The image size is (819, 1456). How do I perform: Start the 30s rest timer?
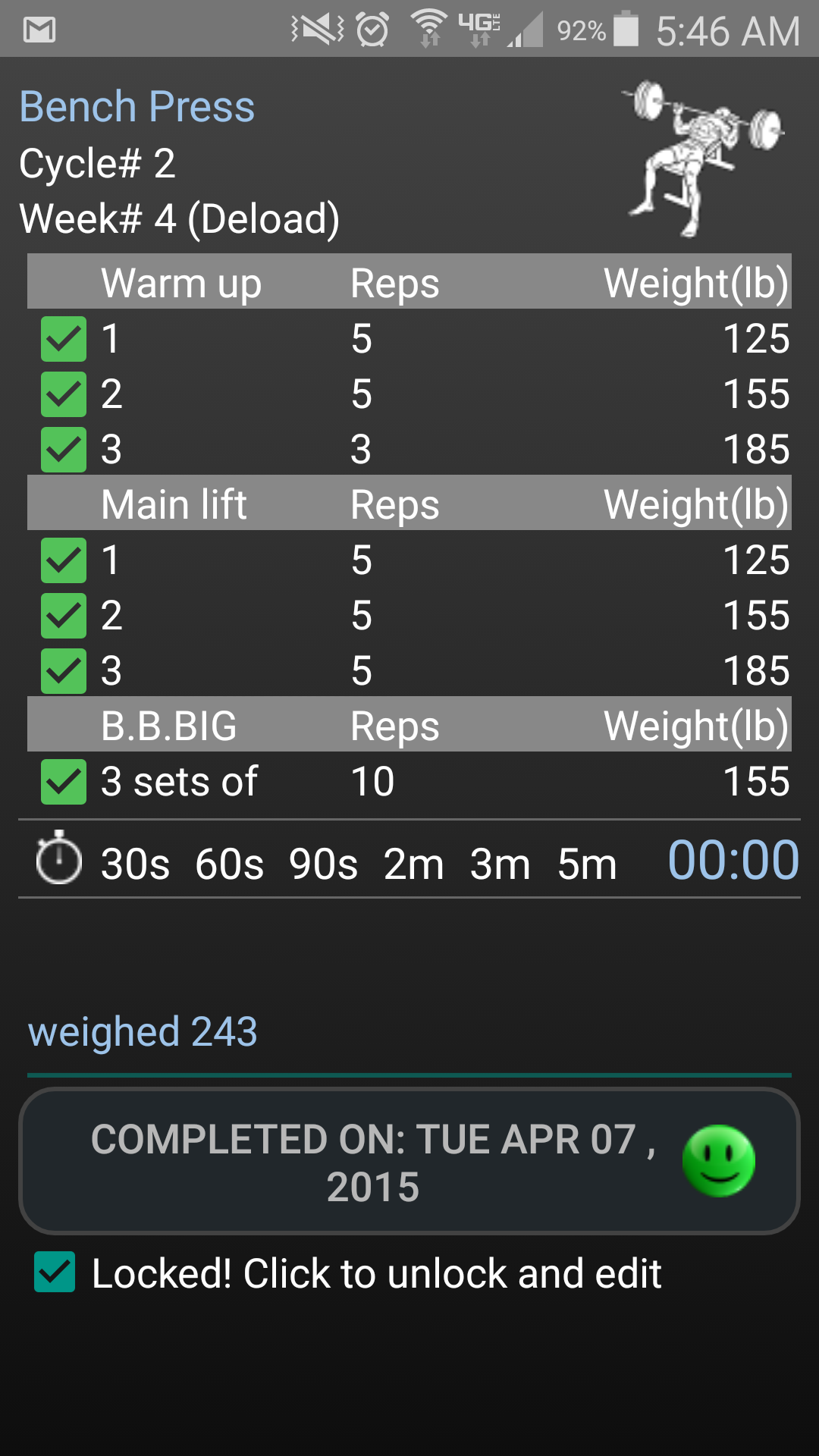point(135,863)
